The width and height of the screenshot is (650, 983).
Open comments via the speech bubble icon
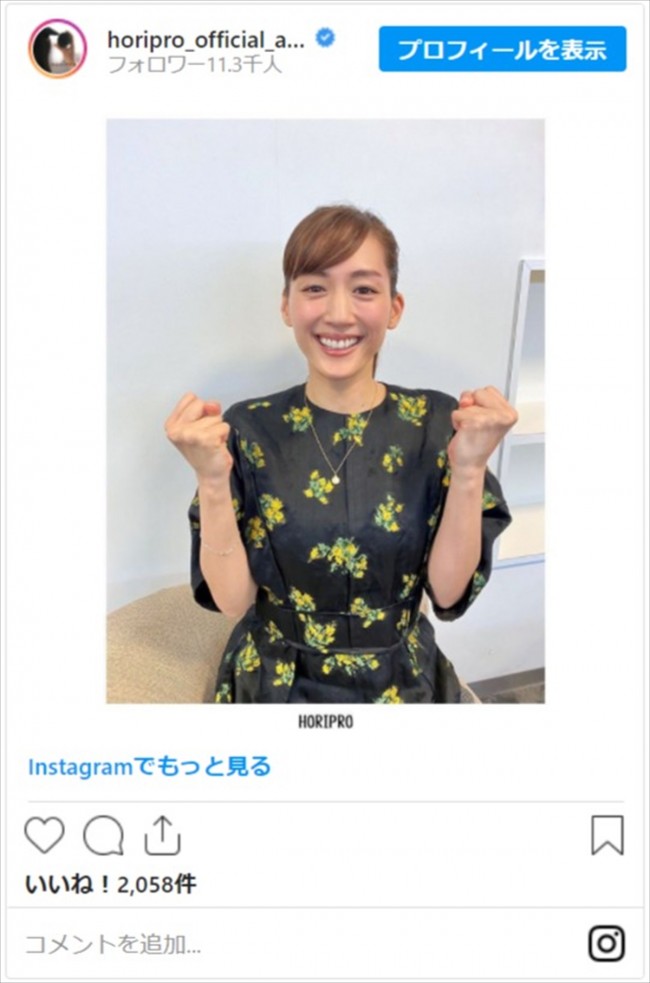(x=103, y=835)
